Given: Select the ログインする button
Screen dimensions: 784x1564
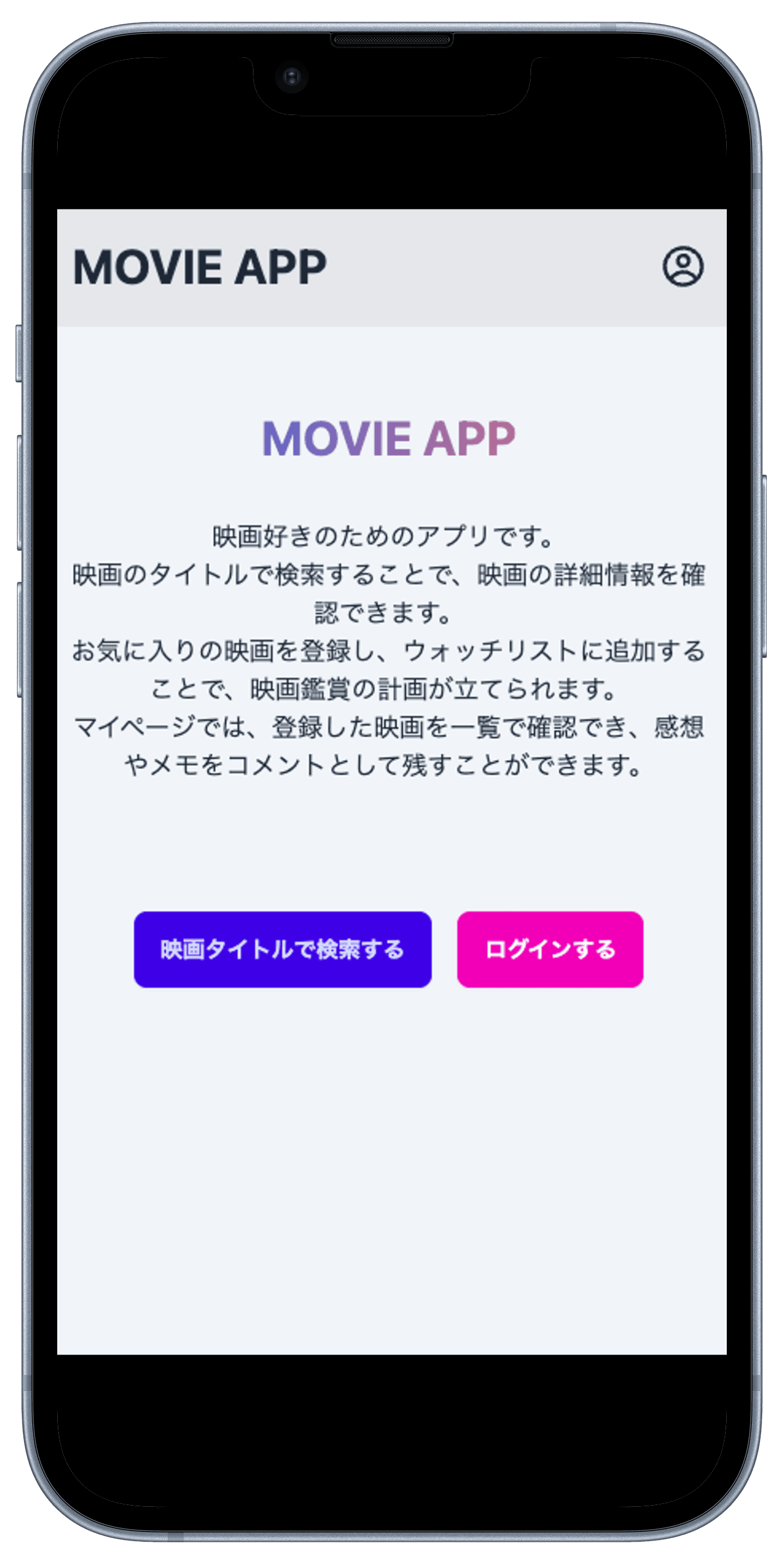Looking at the screenshot, I should point(550,950).
